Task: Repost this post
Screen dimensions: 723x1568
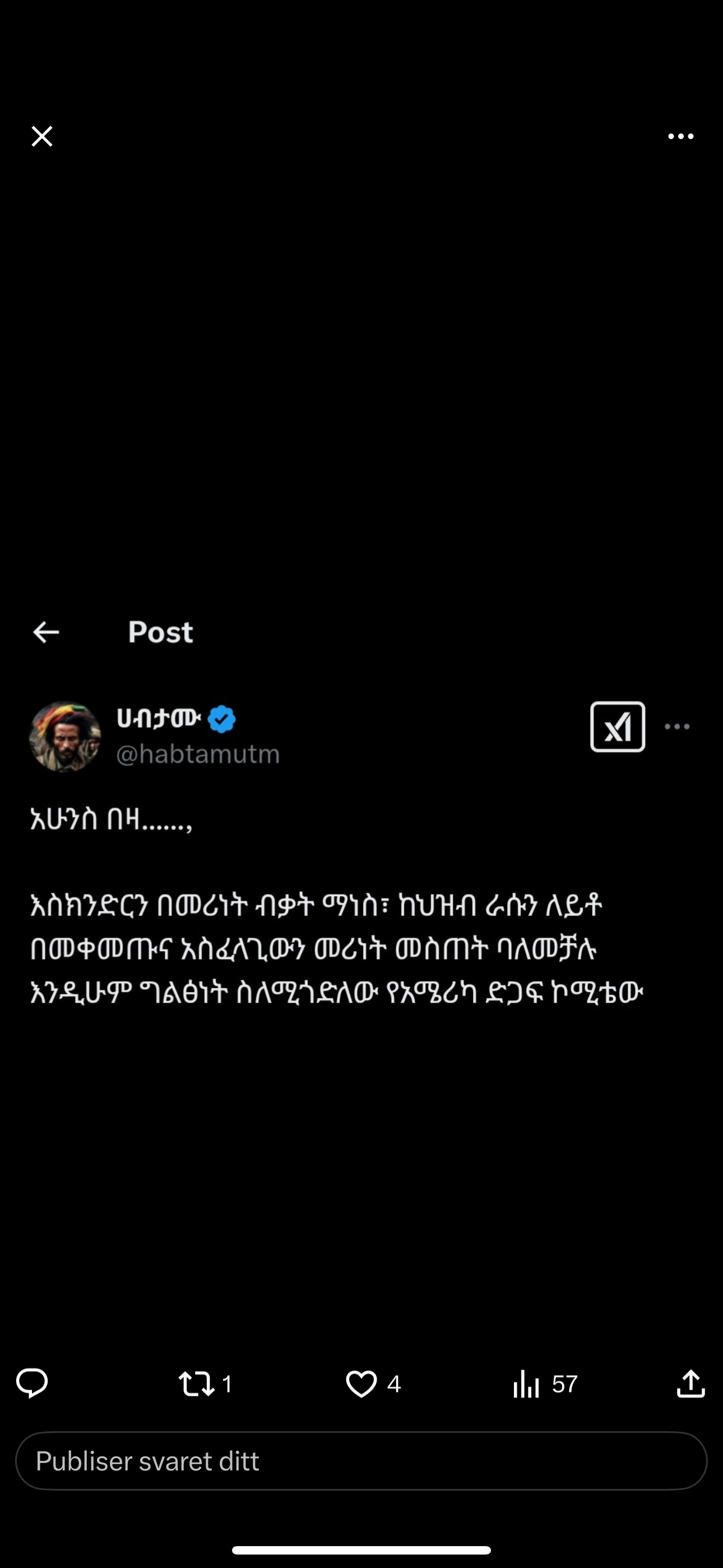Action: pyautogui.click(x=197, y=1383)
